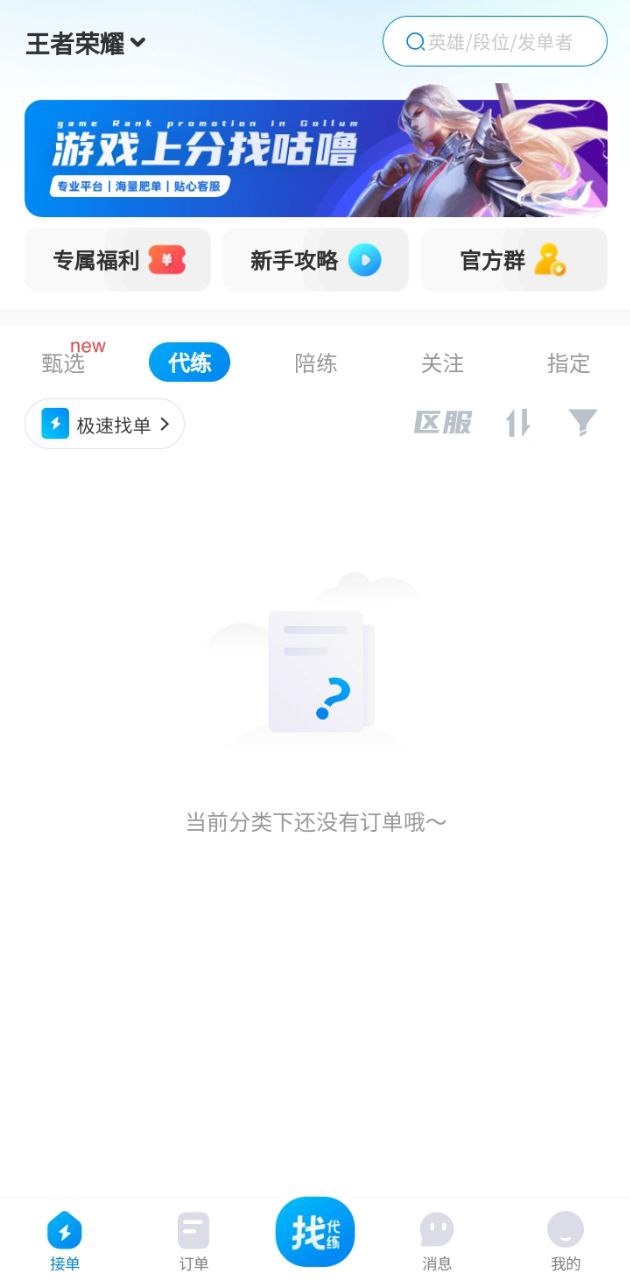Image resolution: width=630 pixels, height=1280 pixels.
Task: Open the 关注 tab
Action: (x=442, y=363)
